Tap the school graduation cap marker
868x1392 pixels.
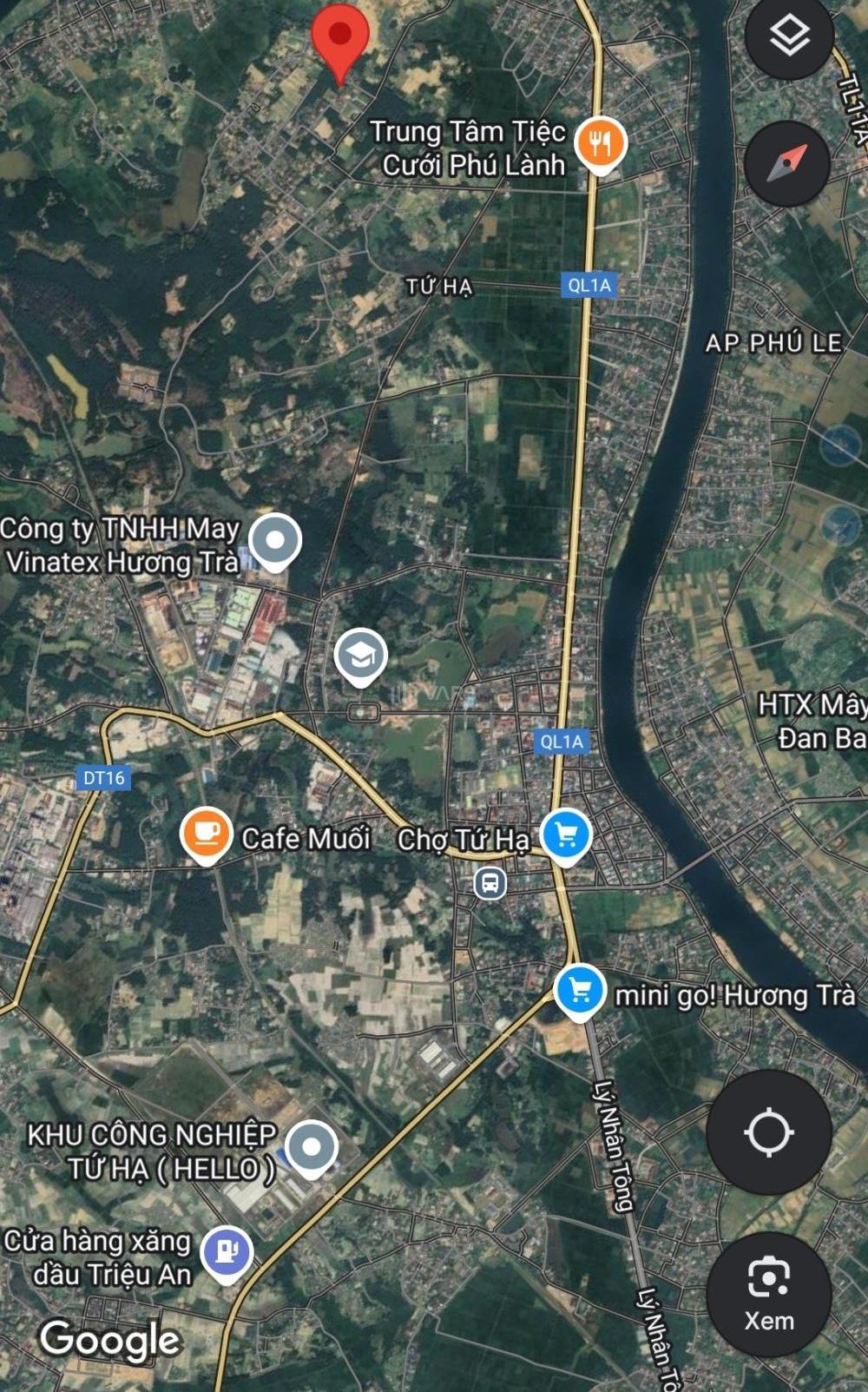click(x=360, y=656)
